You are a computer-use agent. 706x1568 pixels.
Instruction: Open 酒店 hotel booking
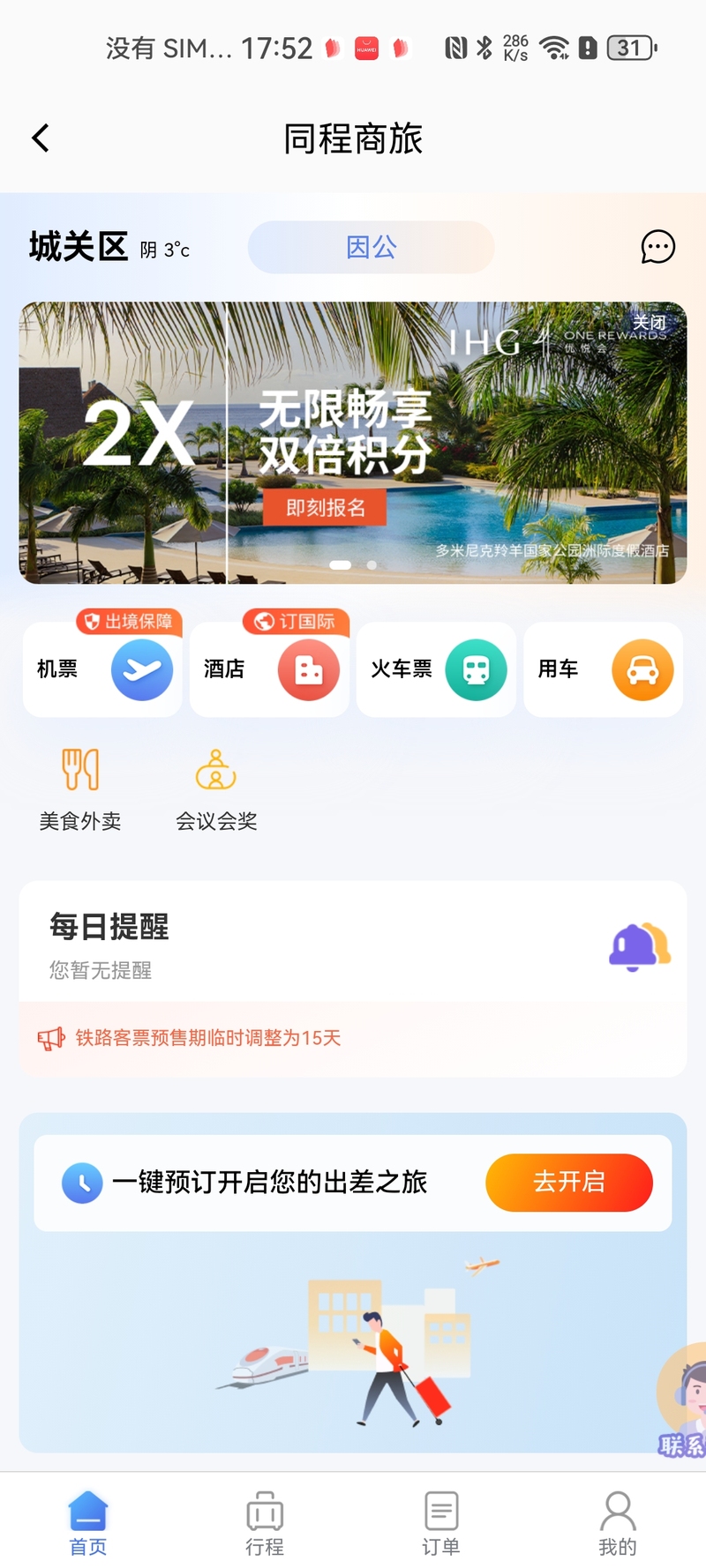[x=269, y=669]
